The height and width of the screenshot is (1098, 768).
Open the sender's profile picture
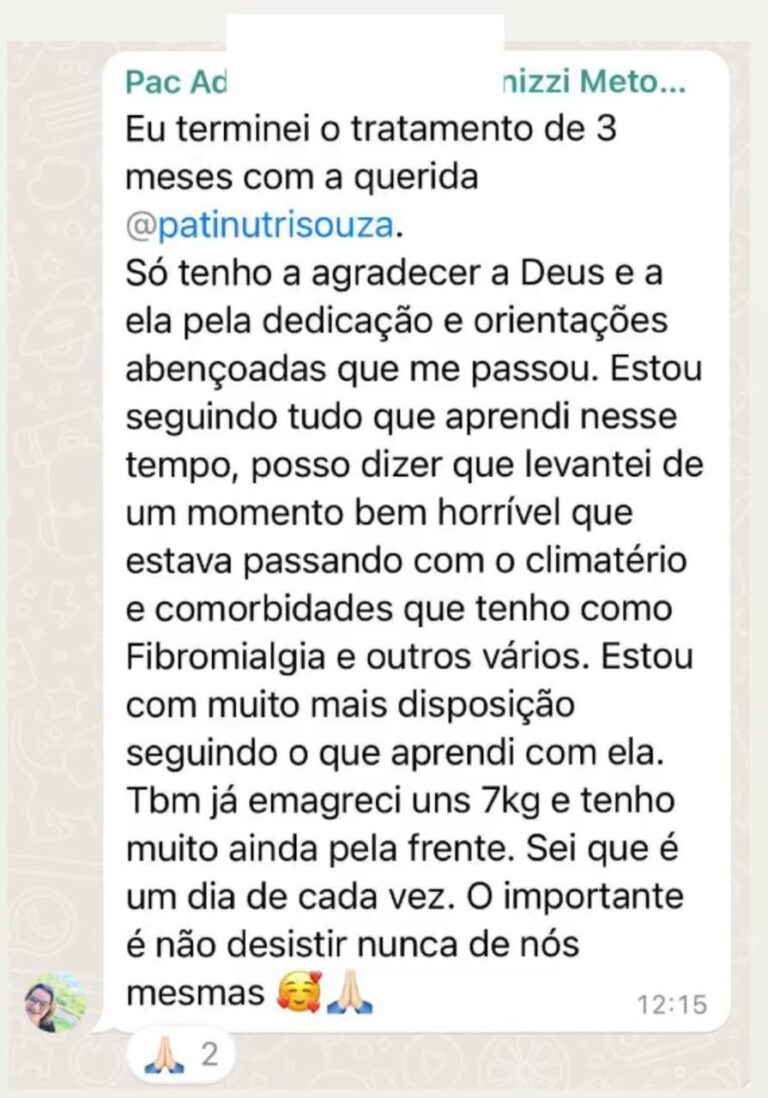click(x=56, y=1003)
